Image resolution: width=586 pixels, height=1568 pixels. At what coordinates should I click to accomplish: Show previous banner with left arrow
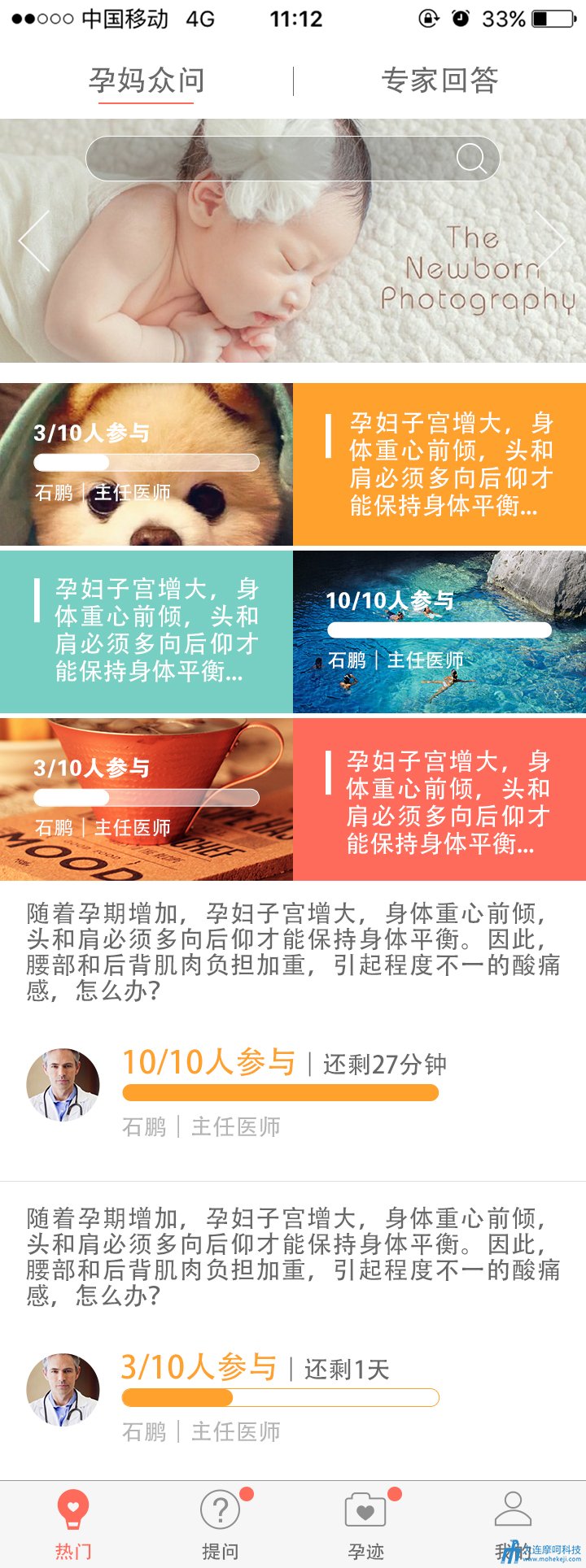coord(34,241)
